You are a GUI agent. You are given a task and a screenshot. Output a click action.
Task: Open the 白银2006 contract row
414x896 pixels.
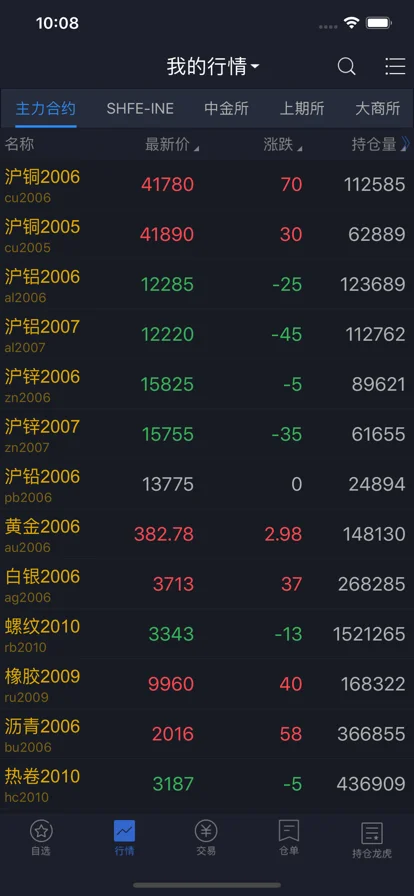[x=207, y=584]
